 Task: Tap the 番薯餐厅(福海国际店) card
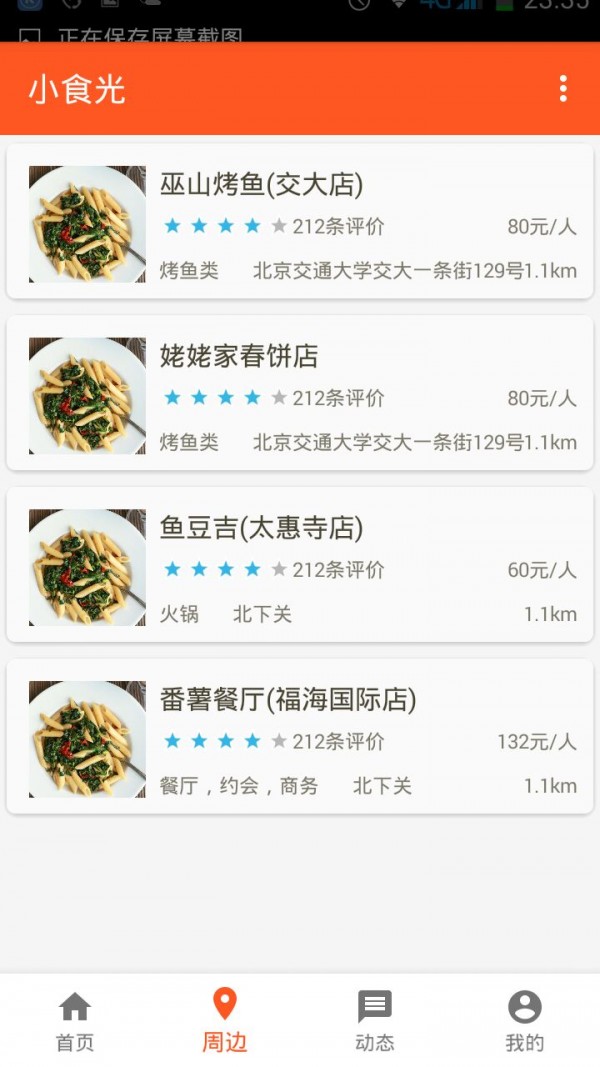300,737
